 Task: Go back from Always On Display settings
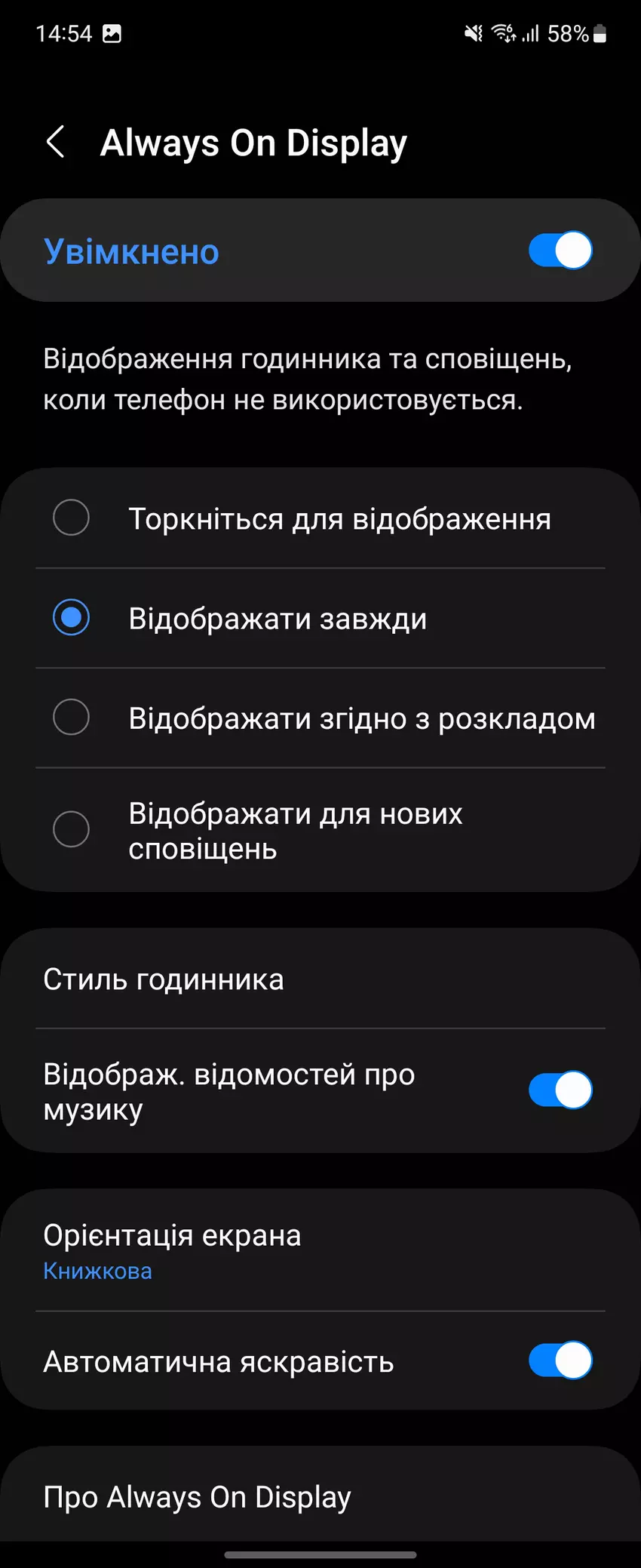coord(56,142)
